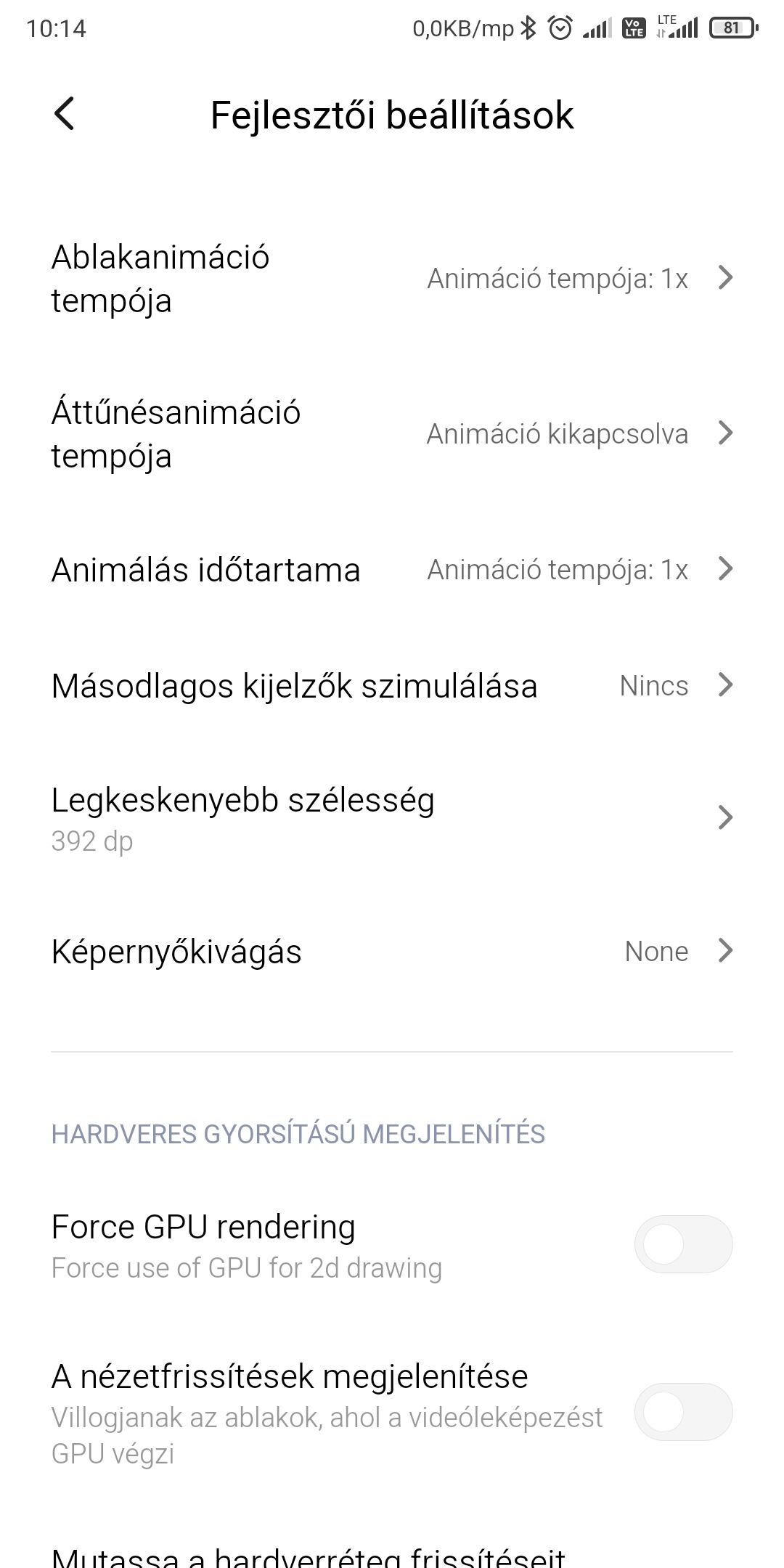Enable Force GPU rendering

683,1244
